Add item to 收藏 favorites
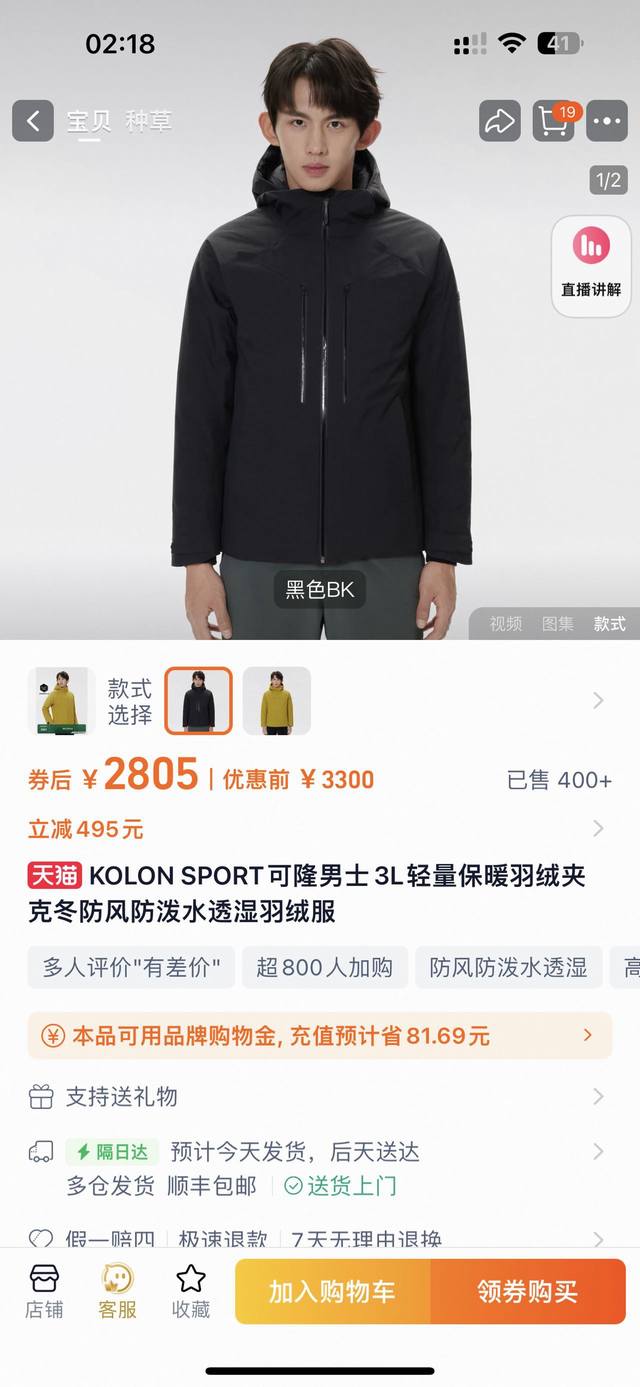The image size is (640, 1387). (190, 1291)
